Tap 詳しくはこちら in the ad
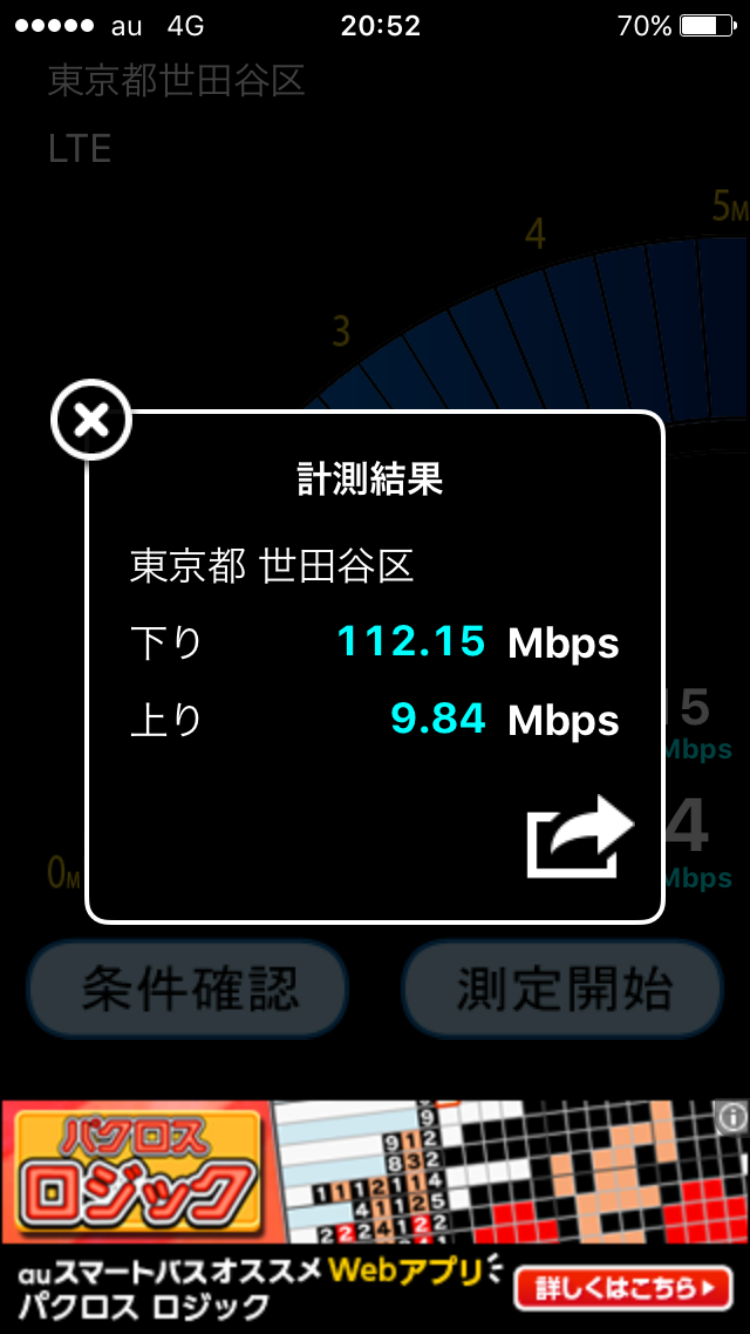Screen dimensions: 750x1334 click(624, 1288)
